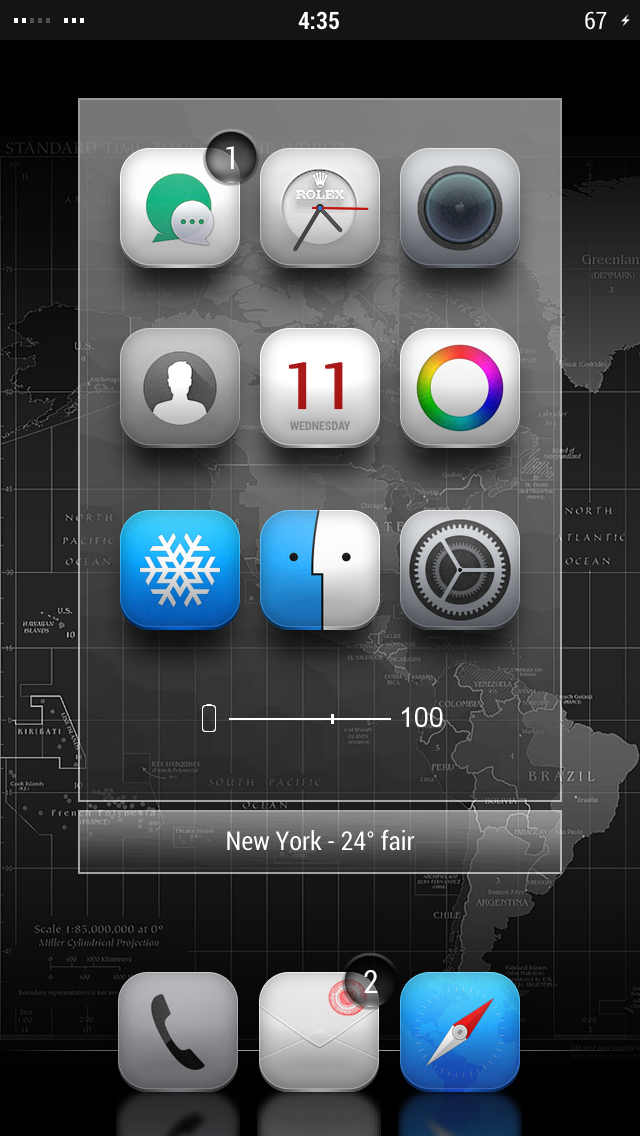640x1136 pixels.
Task: Open the Contacts app
Action: [180, 388]
